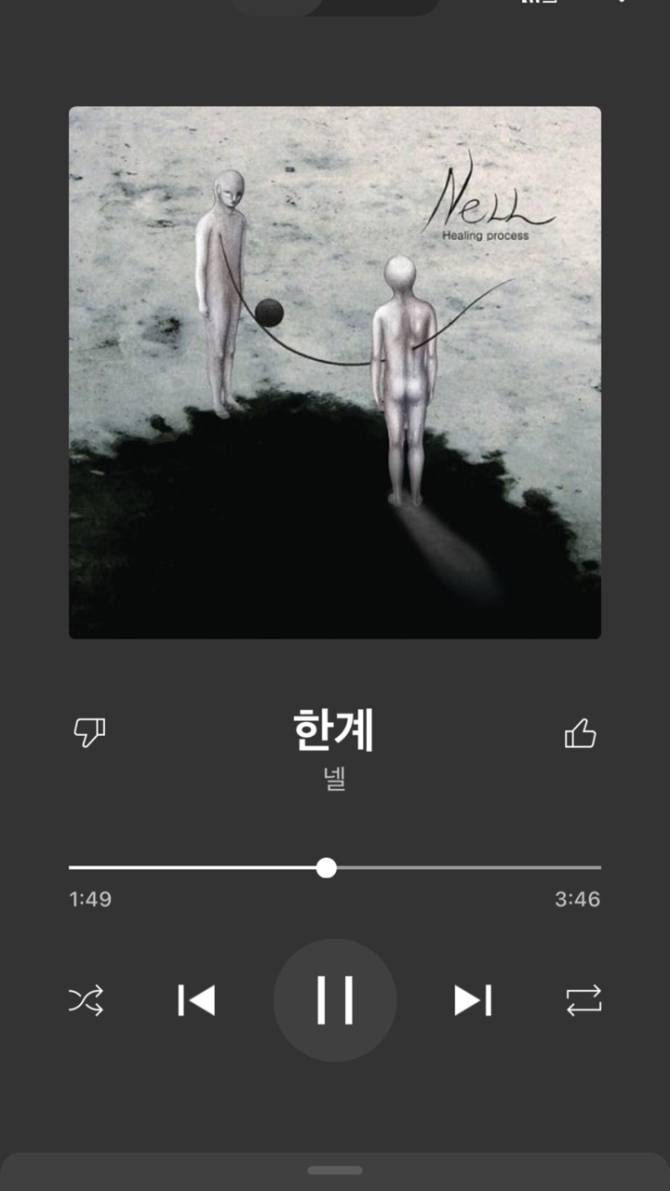This screenshot has width=670, height=1191.
Task: Tap the playback progress slider knob
Action: [327, 867]
